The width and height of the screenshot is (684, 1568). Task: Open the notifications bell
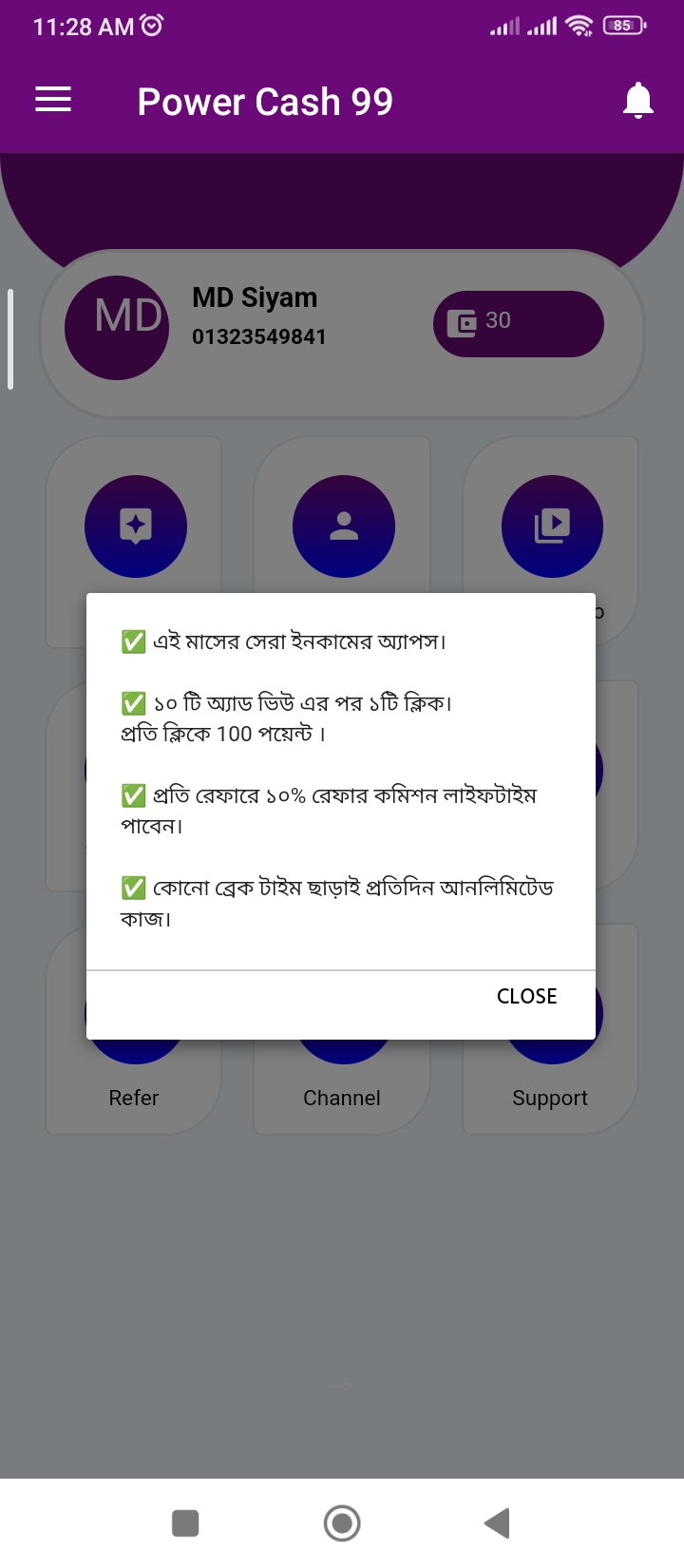638,100
